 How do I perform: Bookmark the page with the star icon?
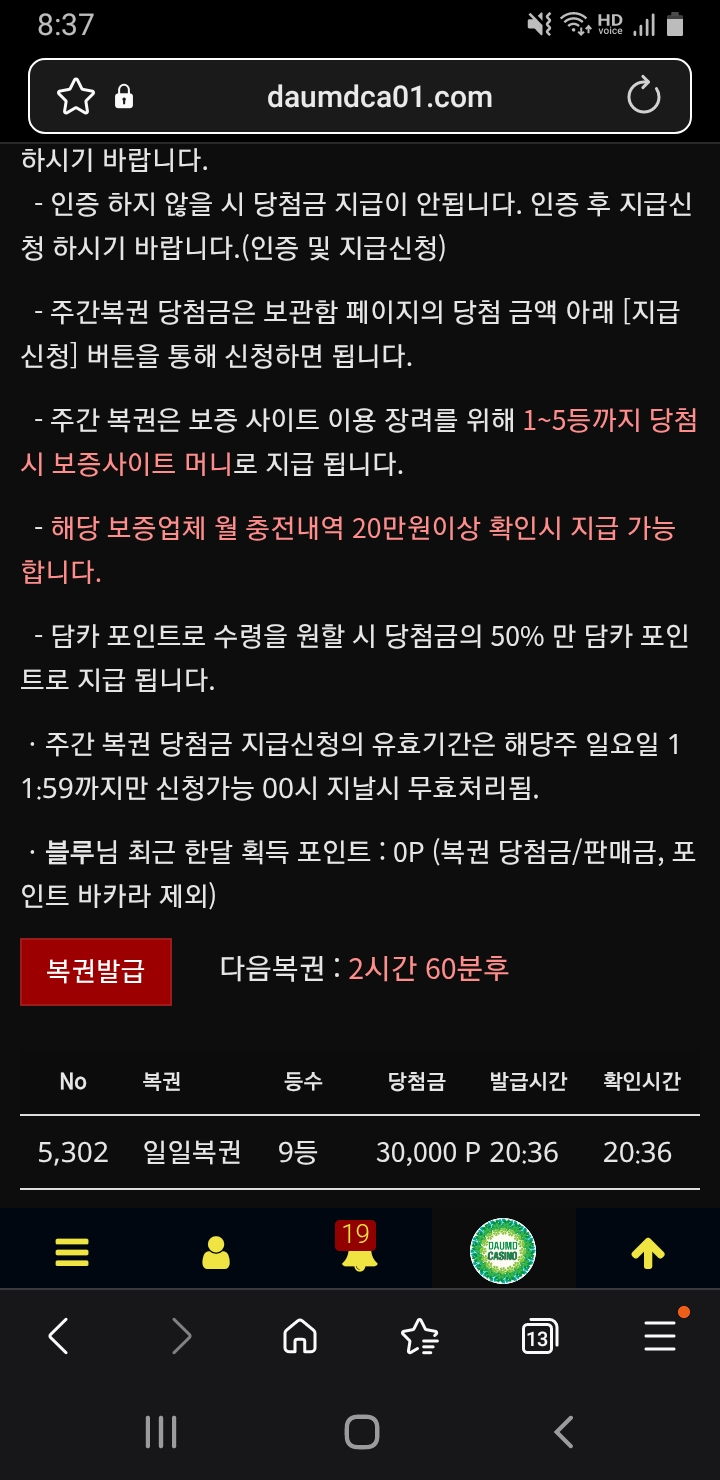(x=76, y=97)
